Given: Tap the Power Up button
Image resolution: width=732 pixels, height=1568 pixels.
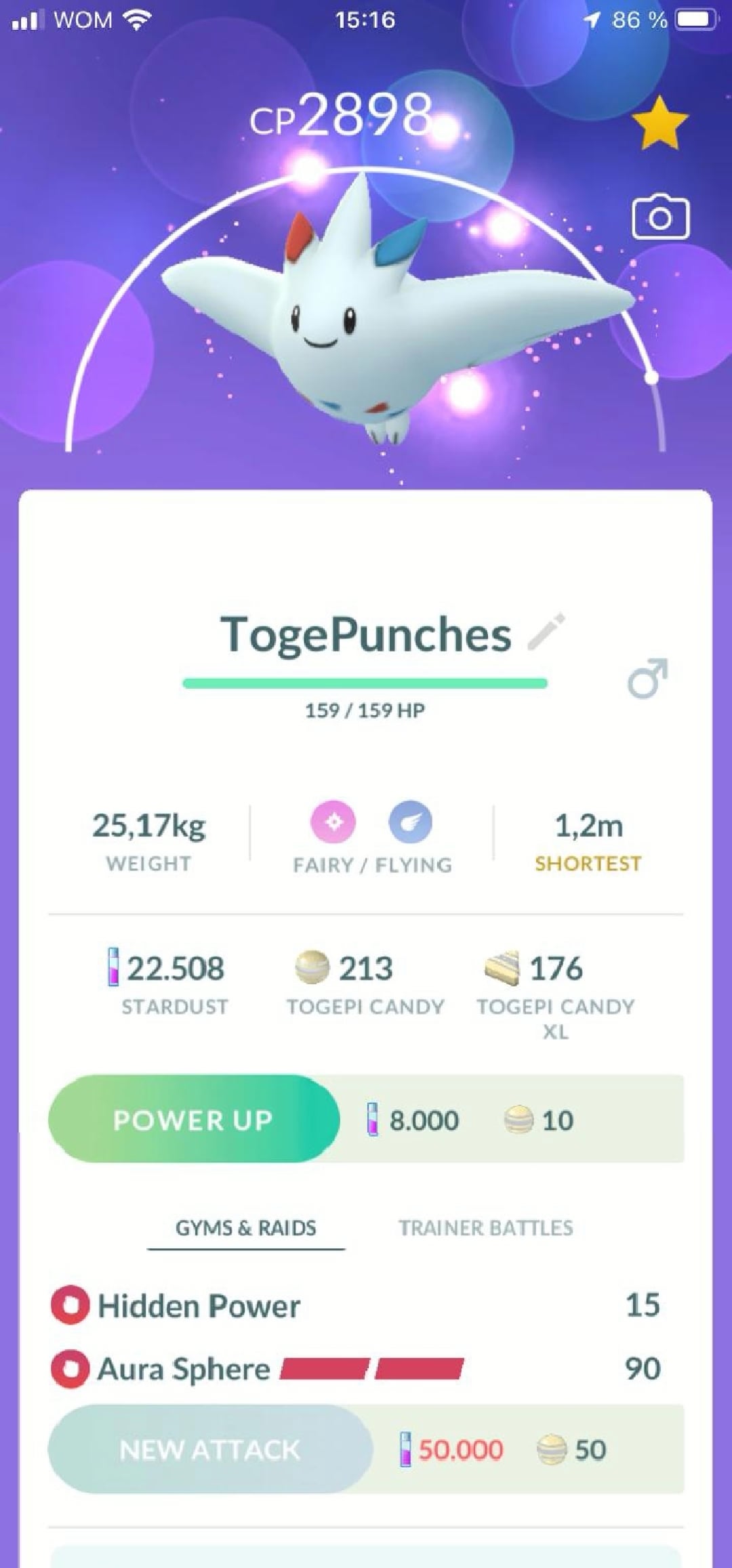Looking at the screenshot, I should point(194,1120).
